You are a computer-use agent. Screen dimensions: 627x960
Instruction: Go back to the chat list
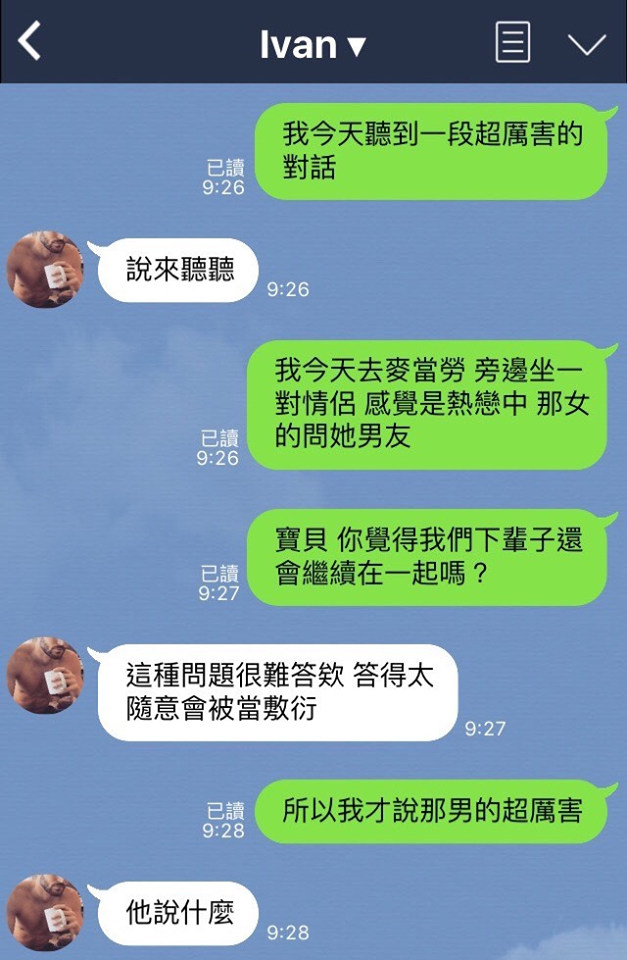point(31,42)
